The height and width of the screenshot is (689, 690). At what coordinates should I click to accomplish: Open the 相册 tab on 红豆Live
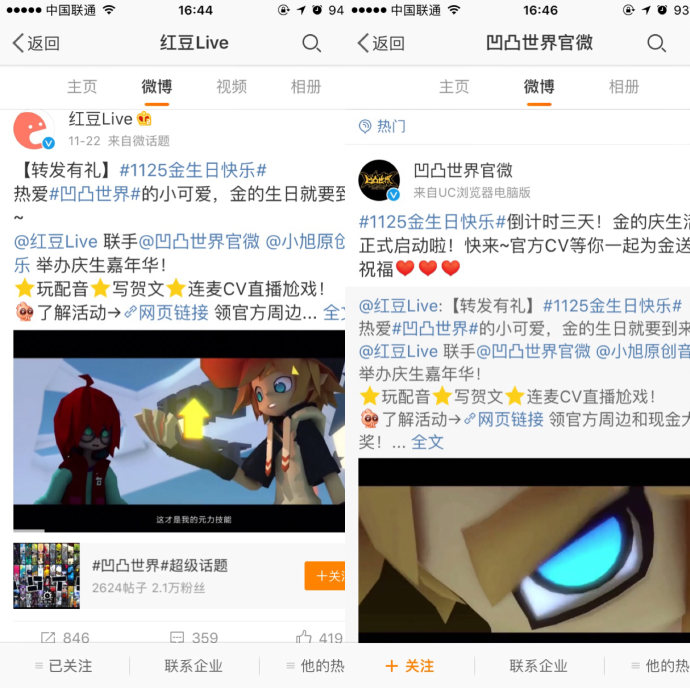click(306, 87)
